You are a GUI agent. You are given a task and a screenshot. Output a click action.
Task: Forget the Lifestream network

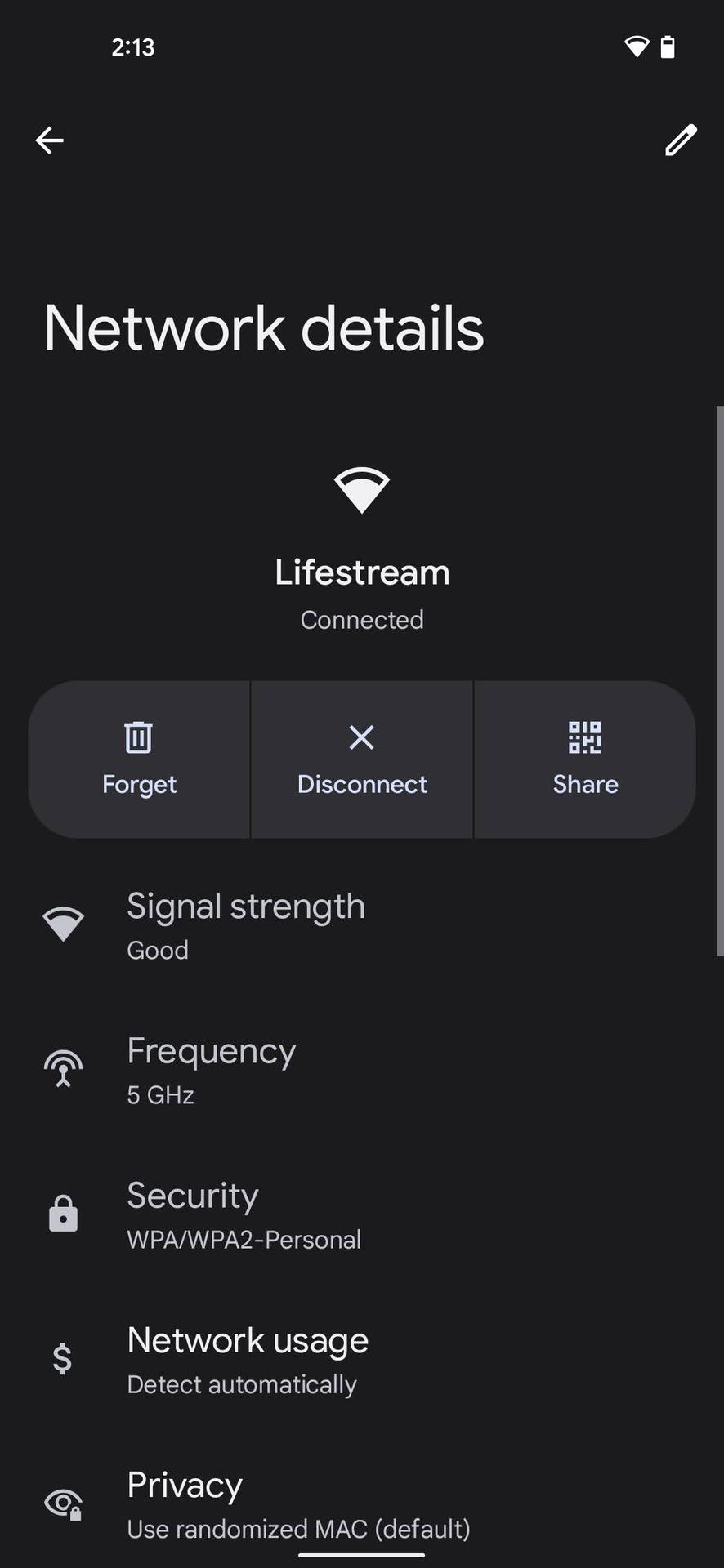click(139, 759)
